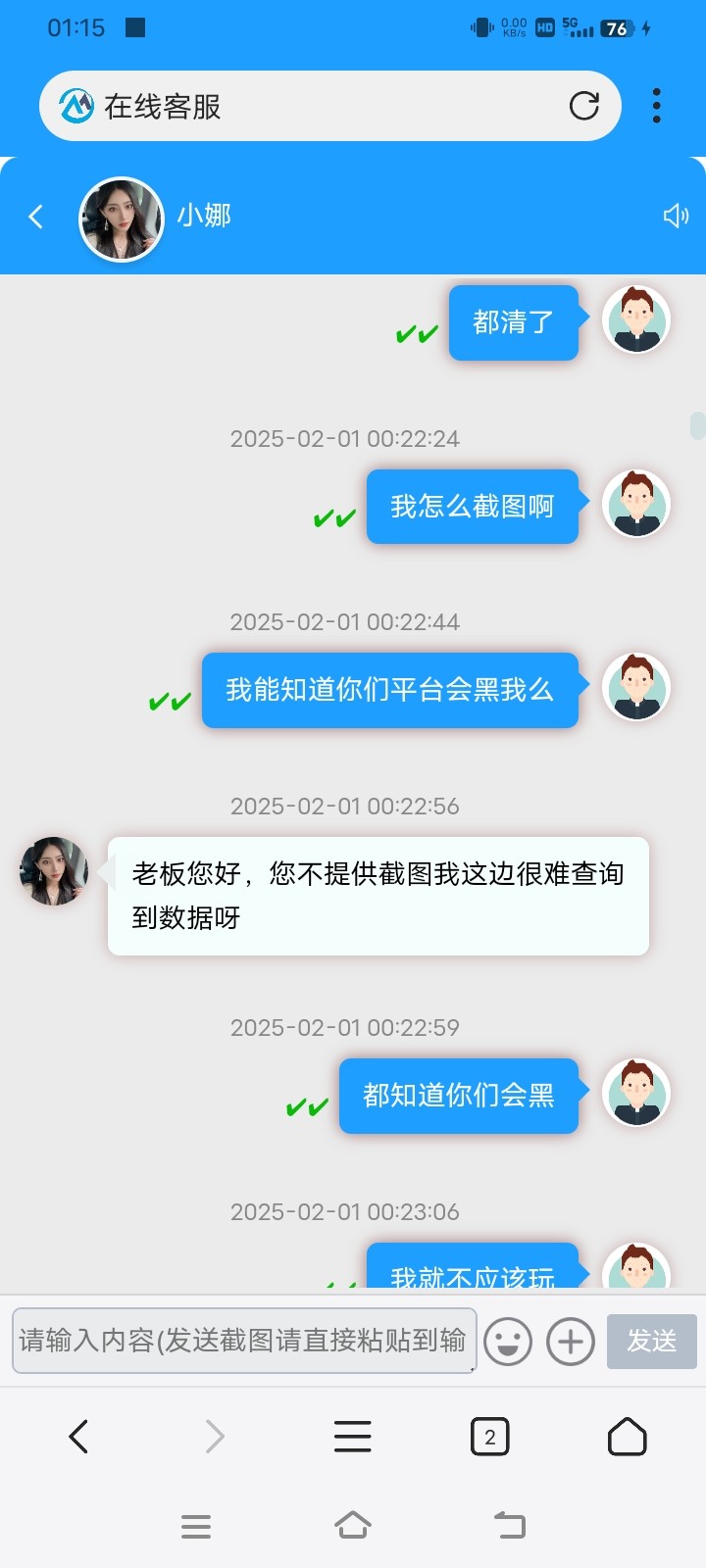Reload the 在线客服 page
Screen dimensions: 706x1568
(584, 106)
